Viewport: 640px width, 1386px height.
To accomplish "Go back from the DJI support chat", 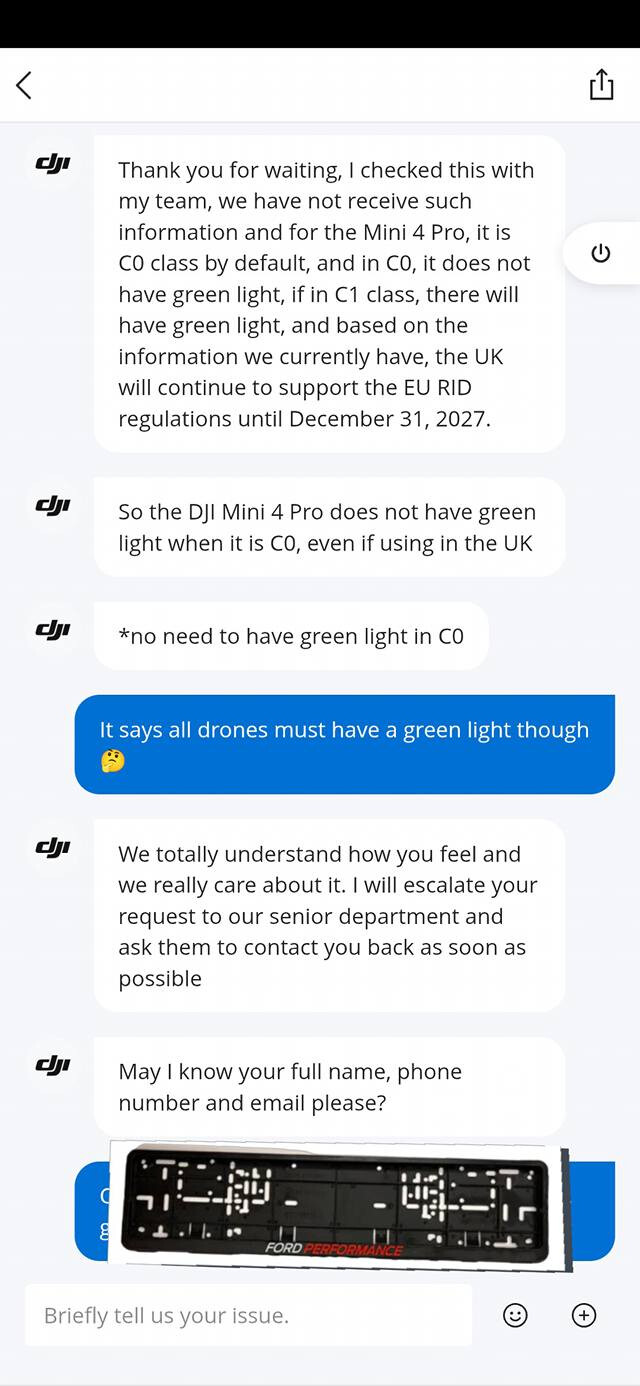I will [25, 86].
